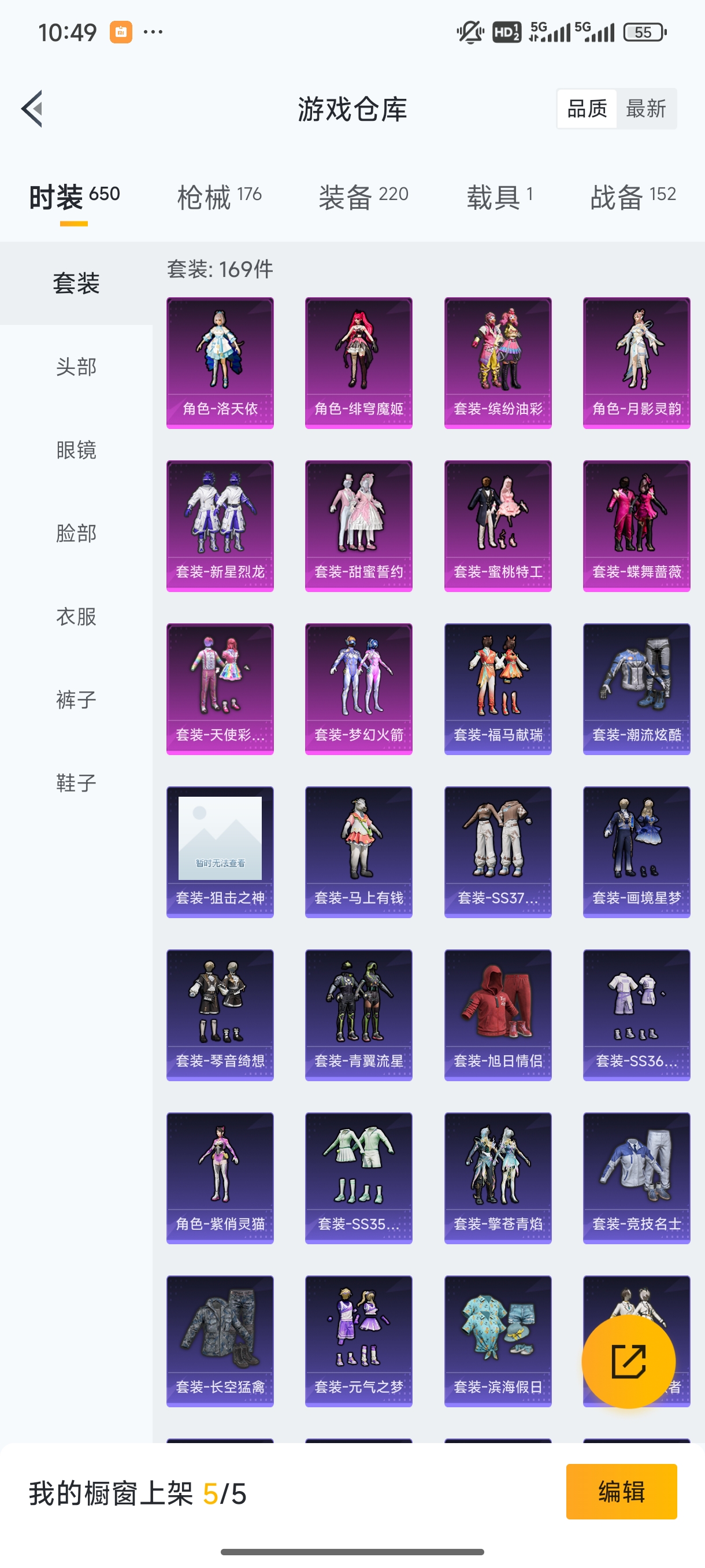
Task: Open the 载具 tab
Action: (x=499, y=197)
